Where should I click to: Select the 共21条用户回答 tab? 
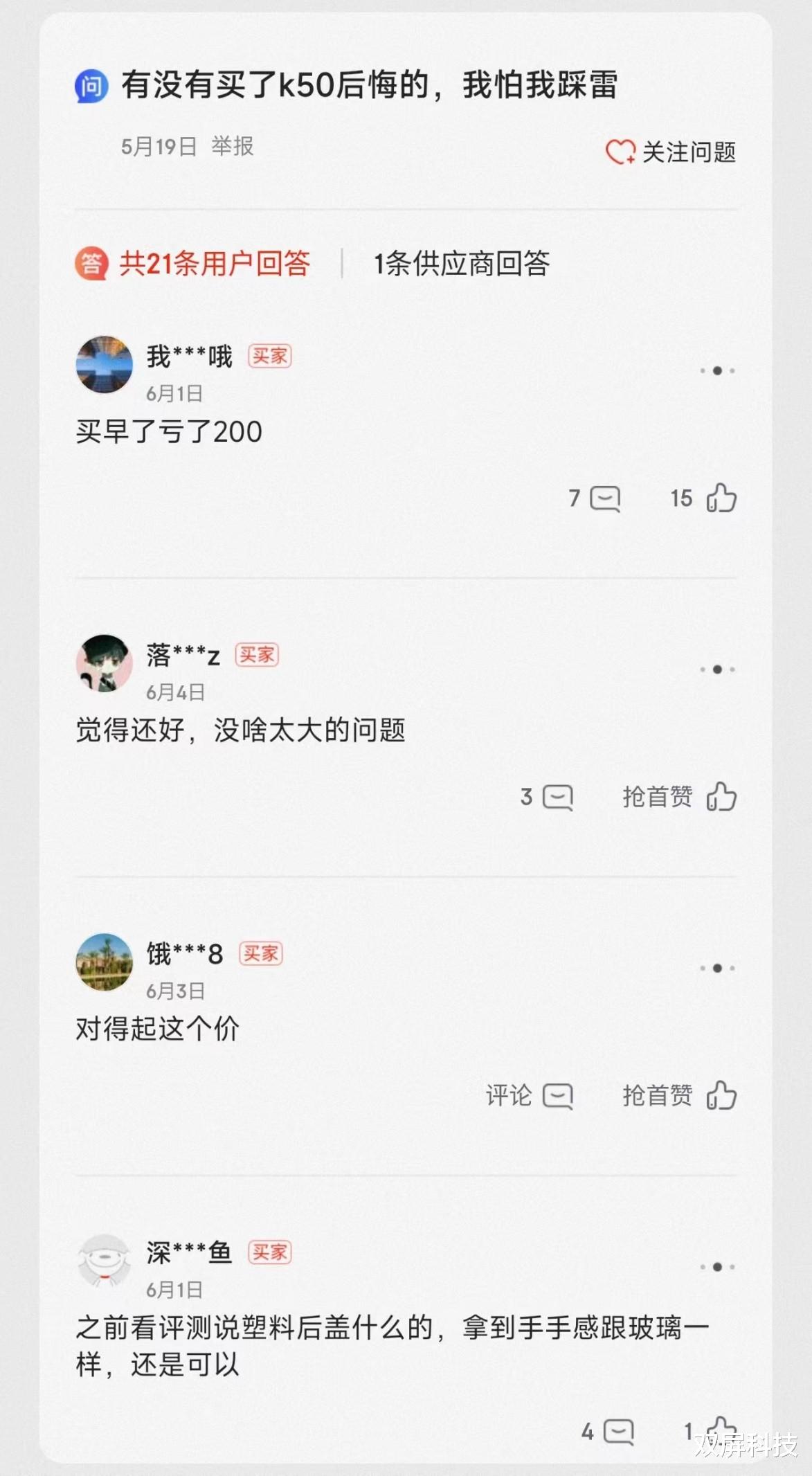215,264
